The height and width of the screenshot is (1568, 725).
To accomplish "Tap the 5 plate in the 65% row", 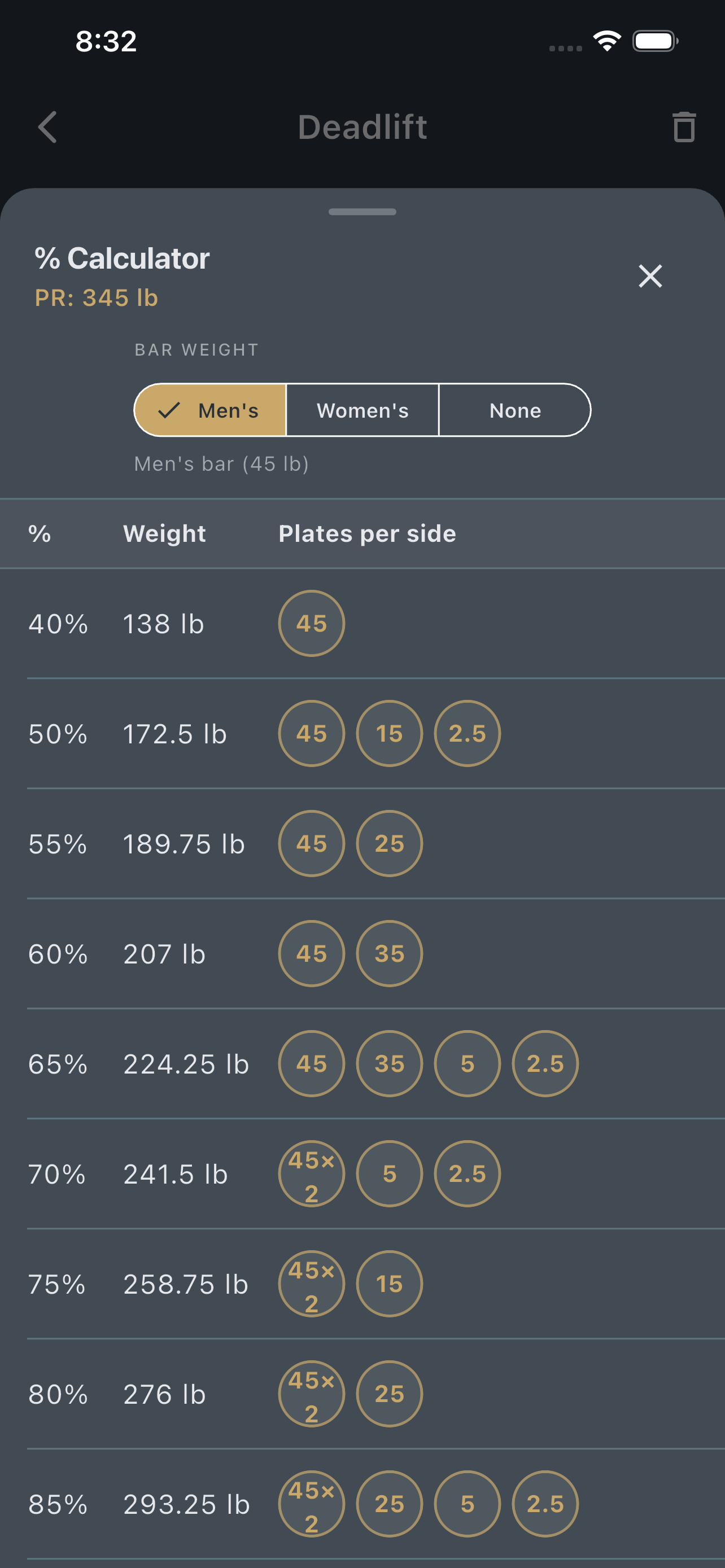I will [467, 1063].
